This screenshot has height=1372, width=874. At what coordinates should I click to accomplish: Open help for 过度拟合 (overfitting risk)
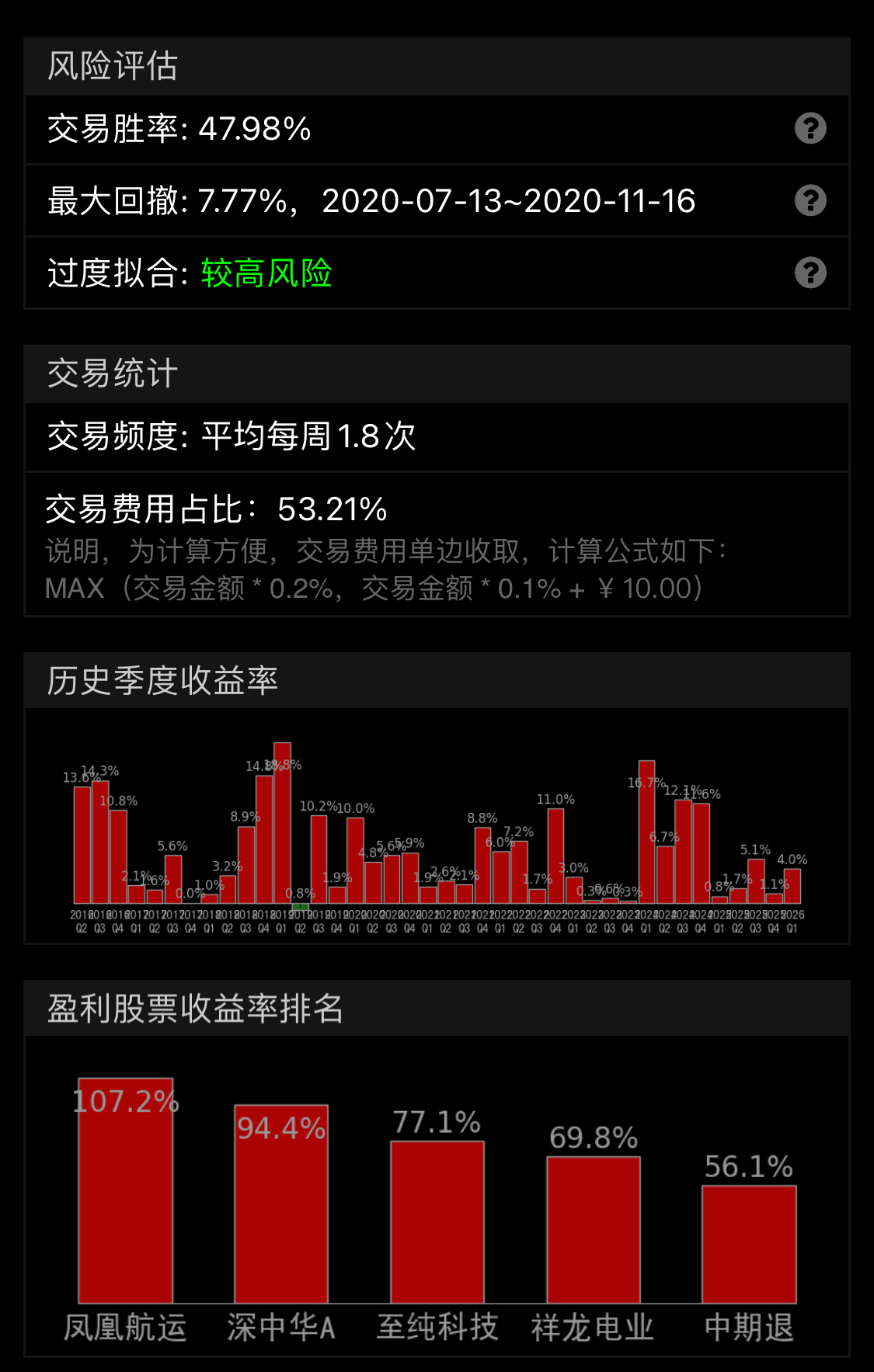810,273
